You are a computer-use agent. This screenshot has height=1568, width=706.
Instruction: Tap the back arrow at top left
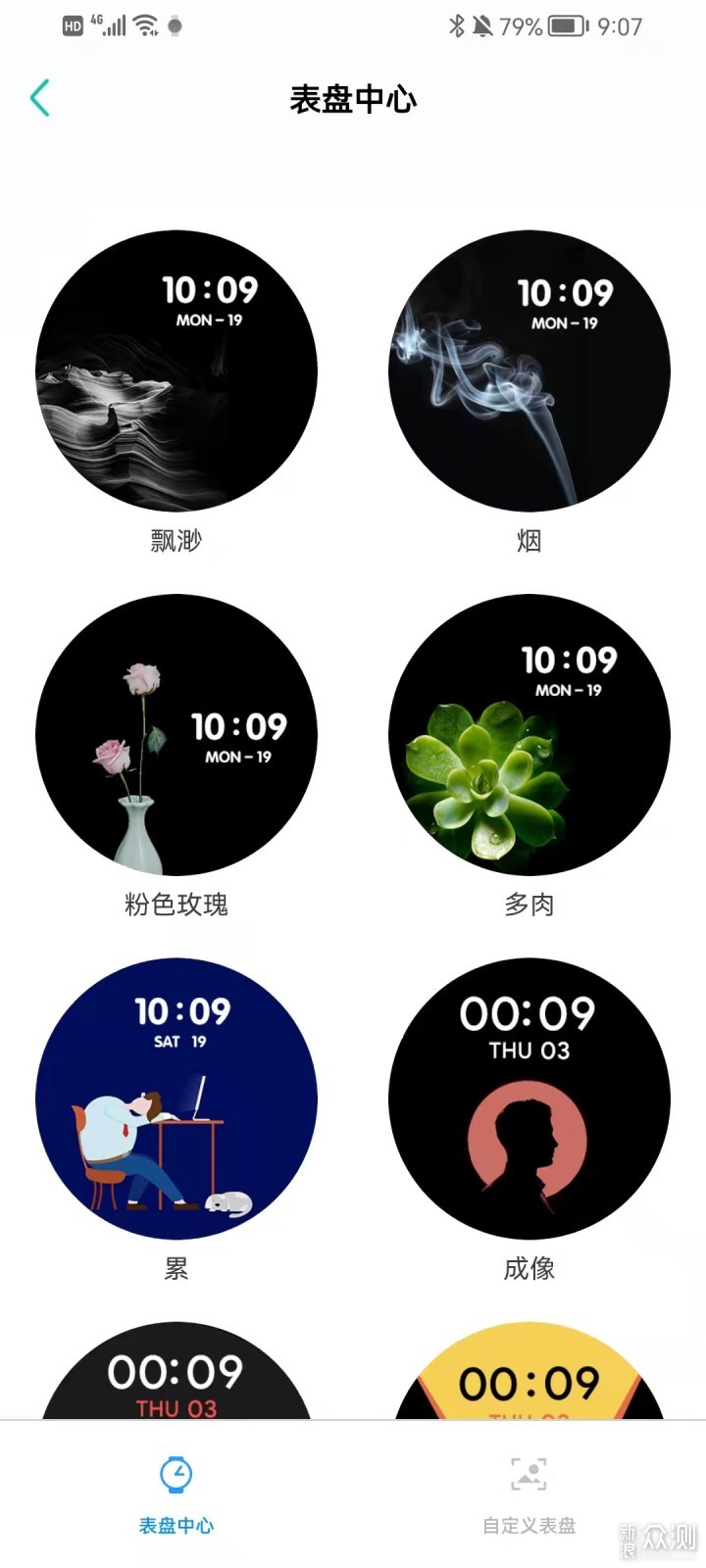coord(39,97)
